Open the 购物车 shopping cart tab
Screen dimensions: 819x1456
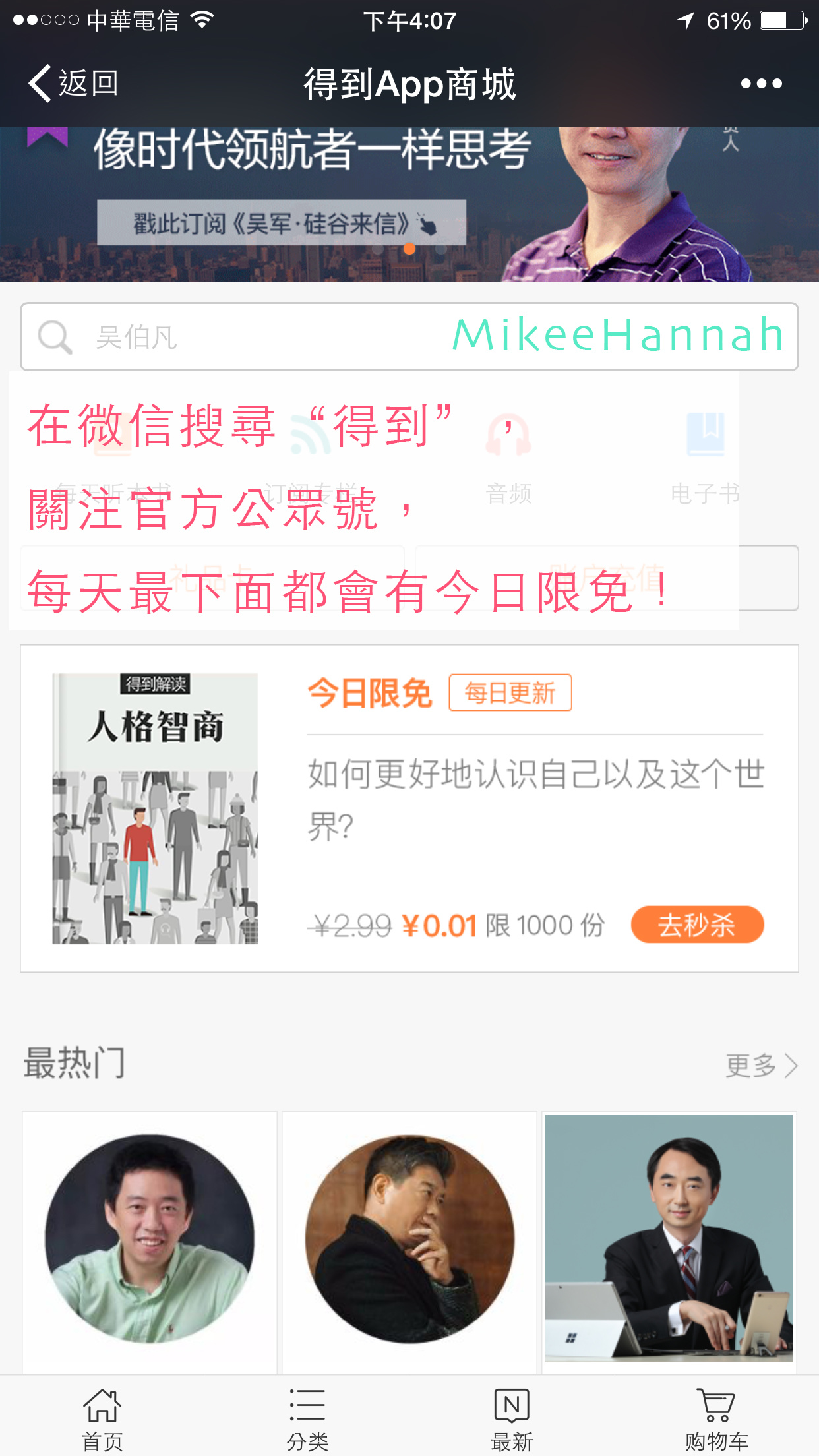(717, 1418)
